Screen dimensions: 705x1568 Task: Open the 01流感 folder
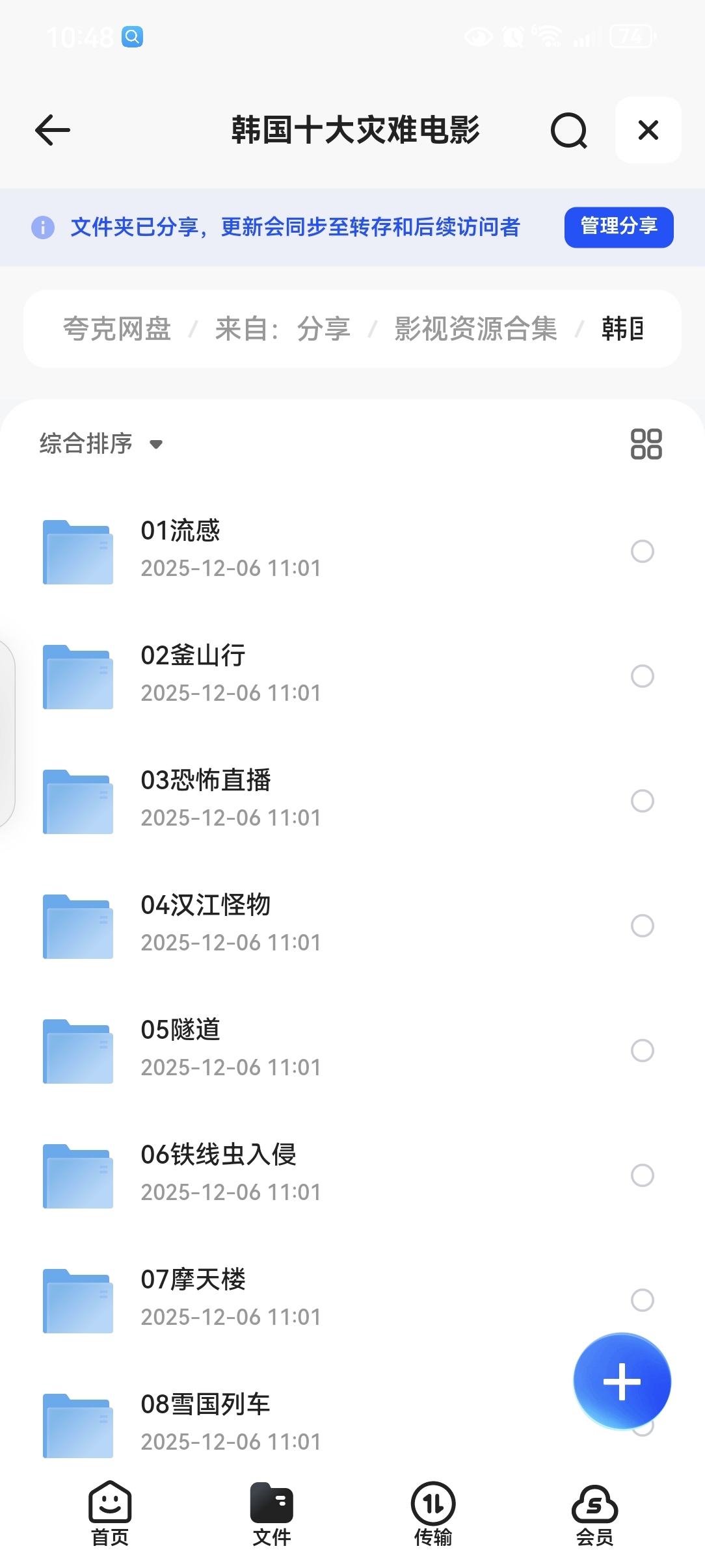pos(181,531)
